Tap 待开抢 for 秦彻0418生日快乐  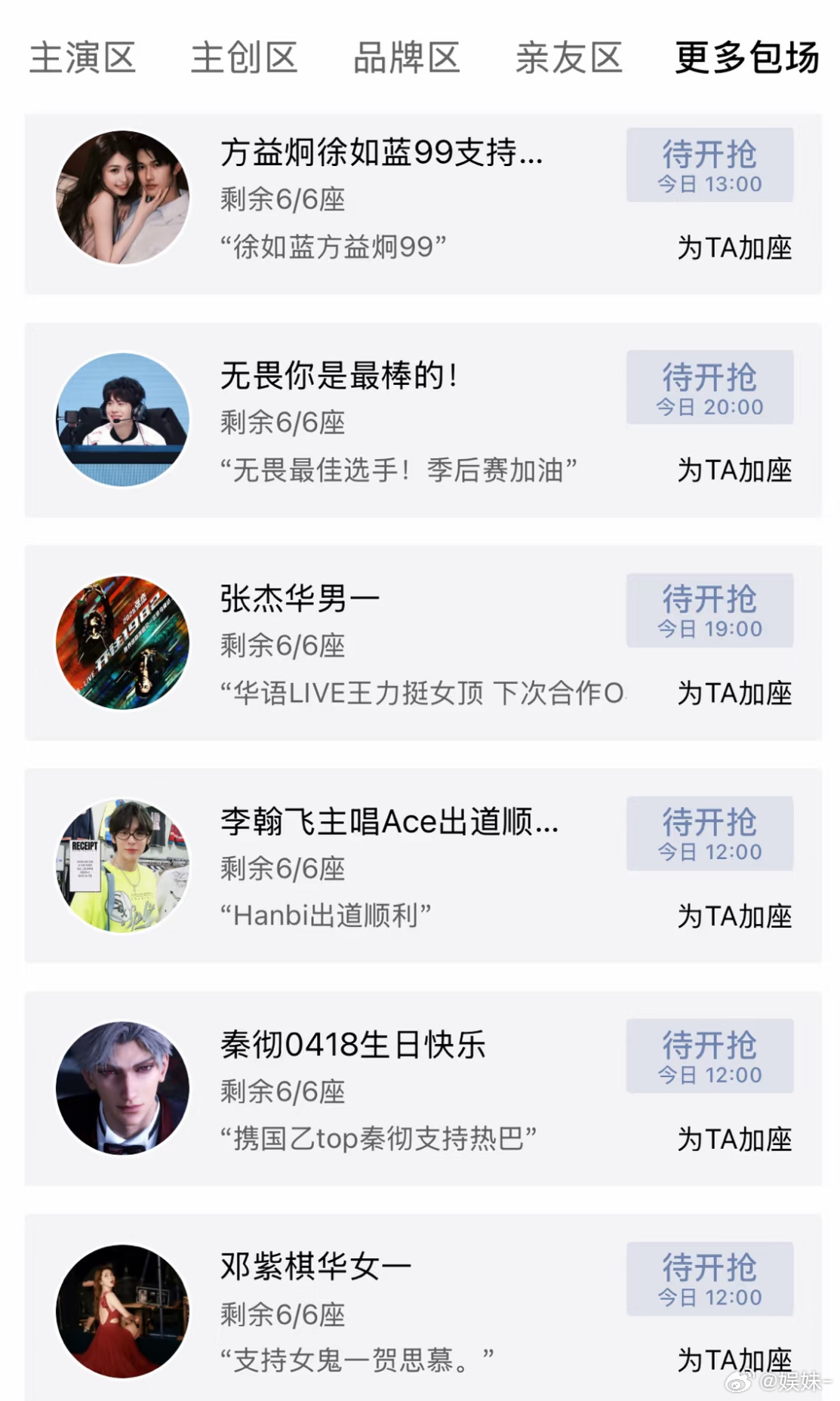pos(709,1056)
